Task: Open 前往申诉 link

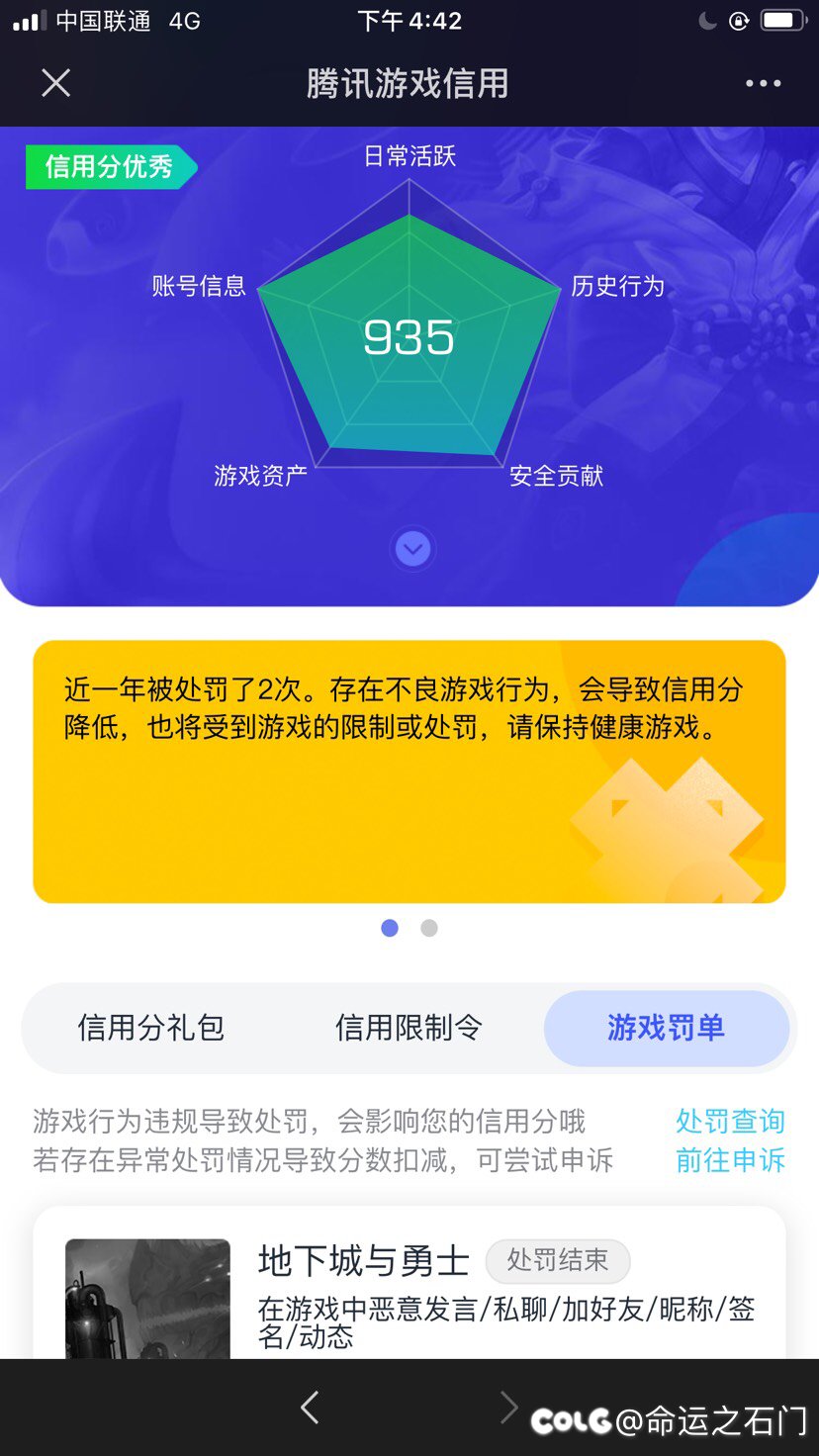Action: (x=730, y=1159)
